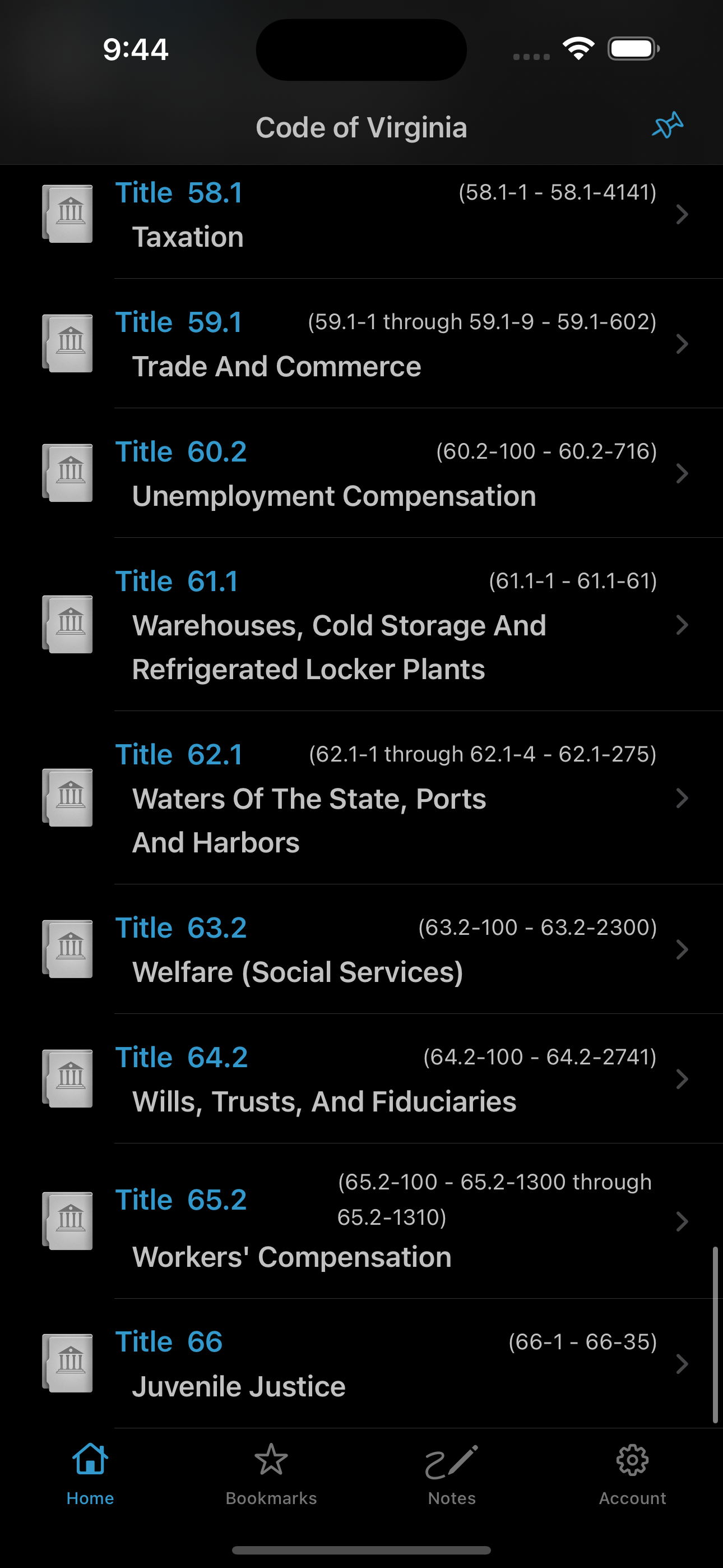The image size is (723, 1568).
Task: Select Title 65.2 Workers' Compensation
Action: tap(361, 1221)
